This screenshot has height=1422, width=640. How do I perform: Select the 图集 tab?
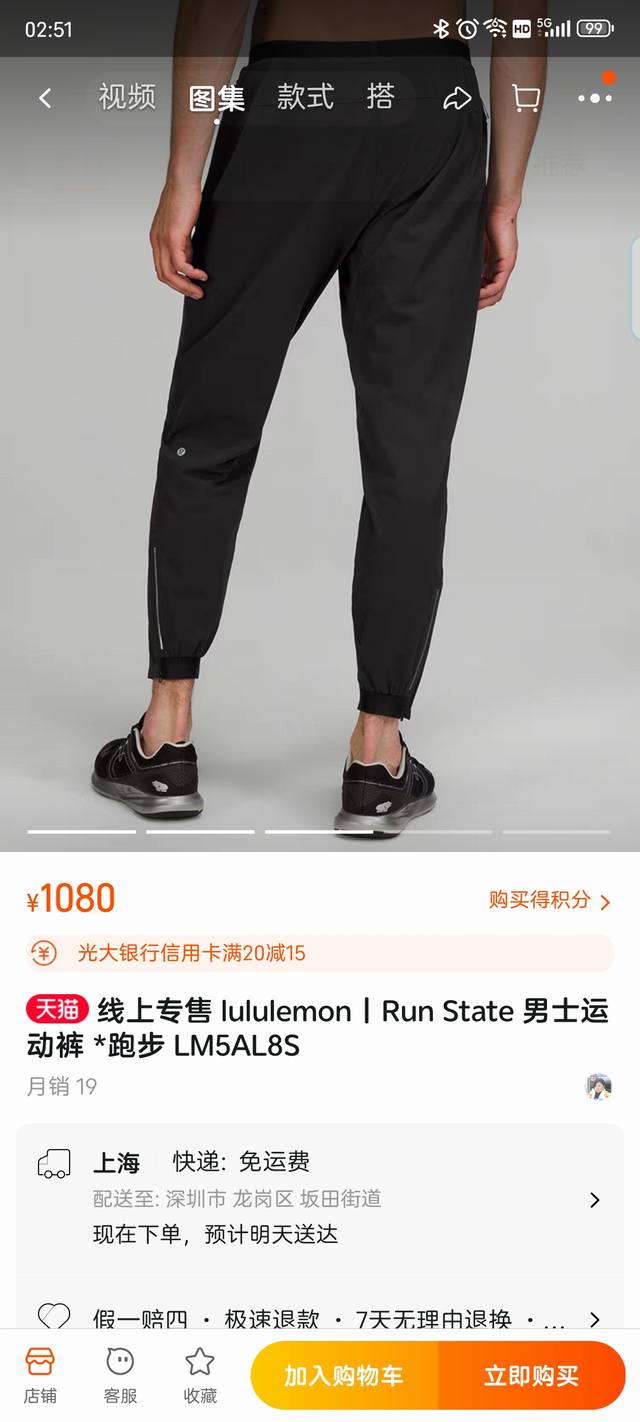(x=217, y=97)
